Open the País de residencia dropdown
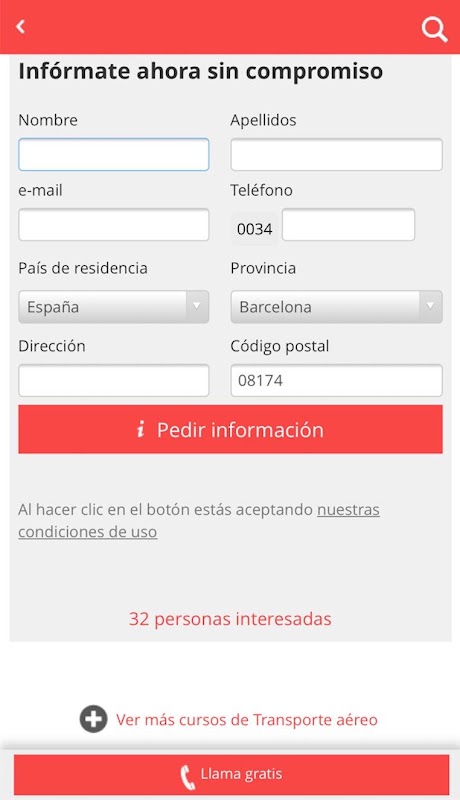This screenshot has width=460, height=800. pyautogui.click(x=114, y=307)
